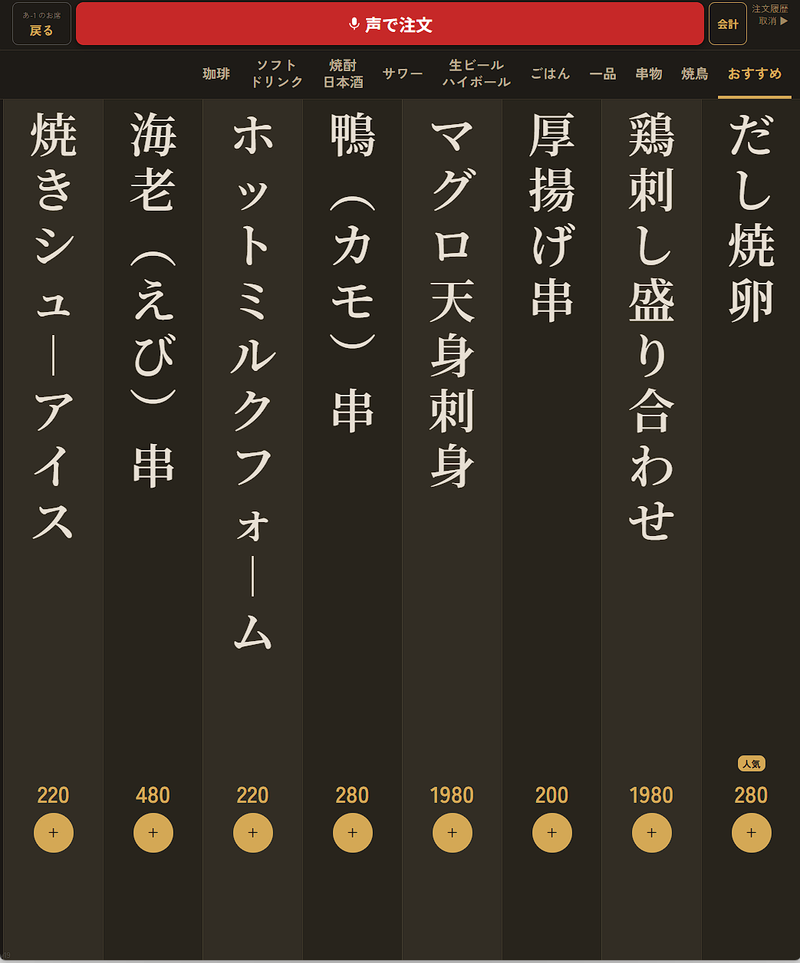Start voice ordering with 声で注文

tap(390, 24)
